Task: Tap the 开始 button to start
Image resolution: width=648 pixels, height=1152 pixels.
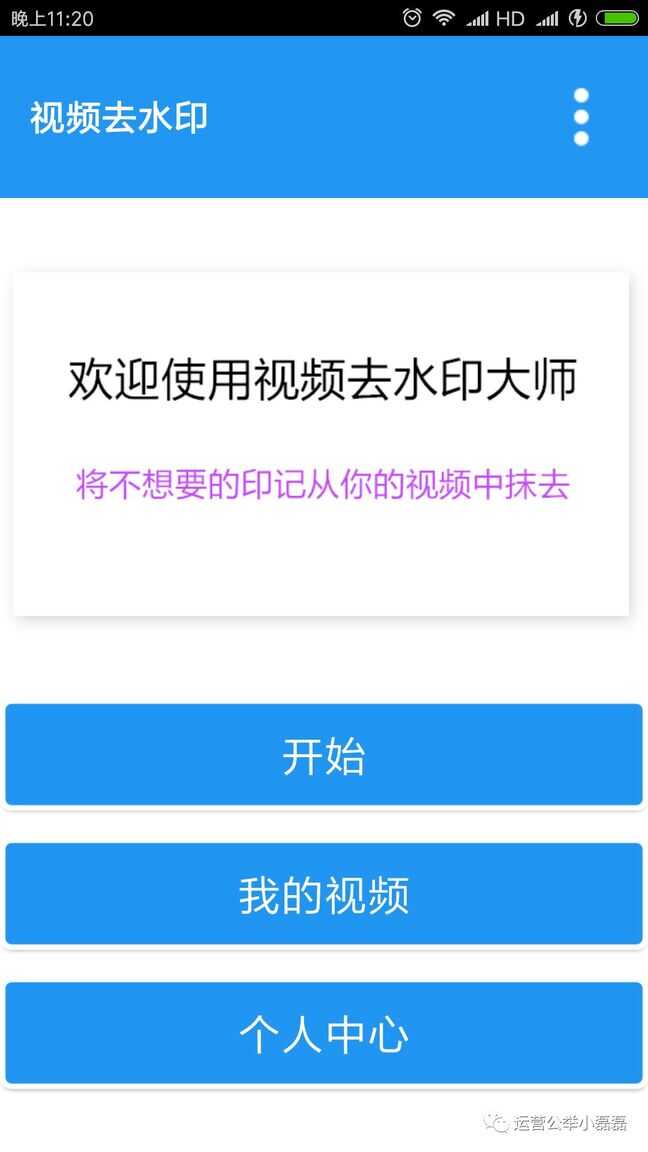Action: tap(324, 755)
